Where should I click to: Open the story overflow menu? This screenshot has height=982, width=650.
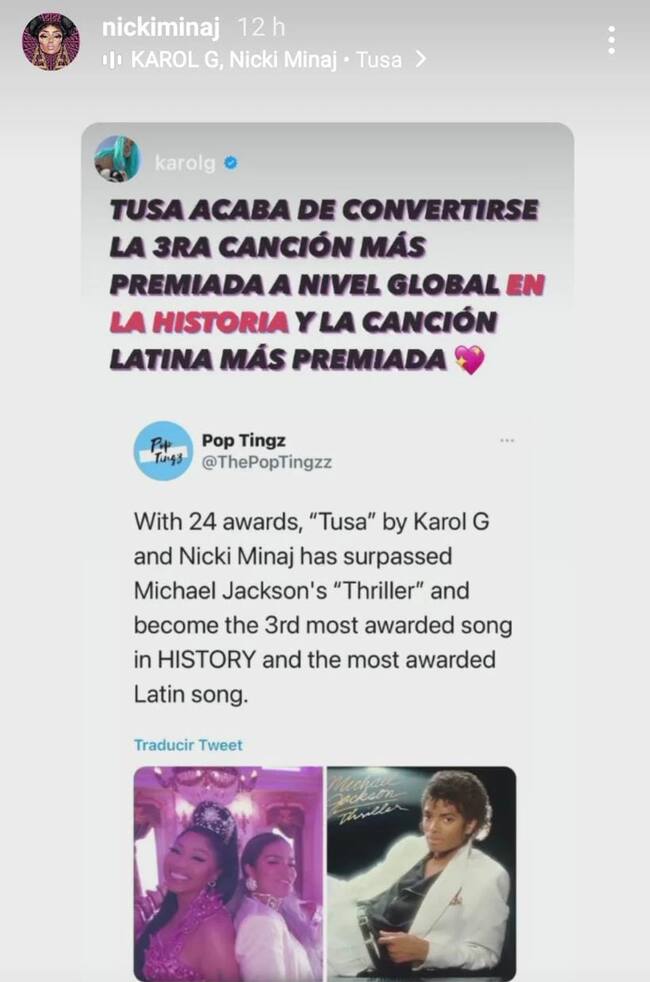[x=610, y=40]
